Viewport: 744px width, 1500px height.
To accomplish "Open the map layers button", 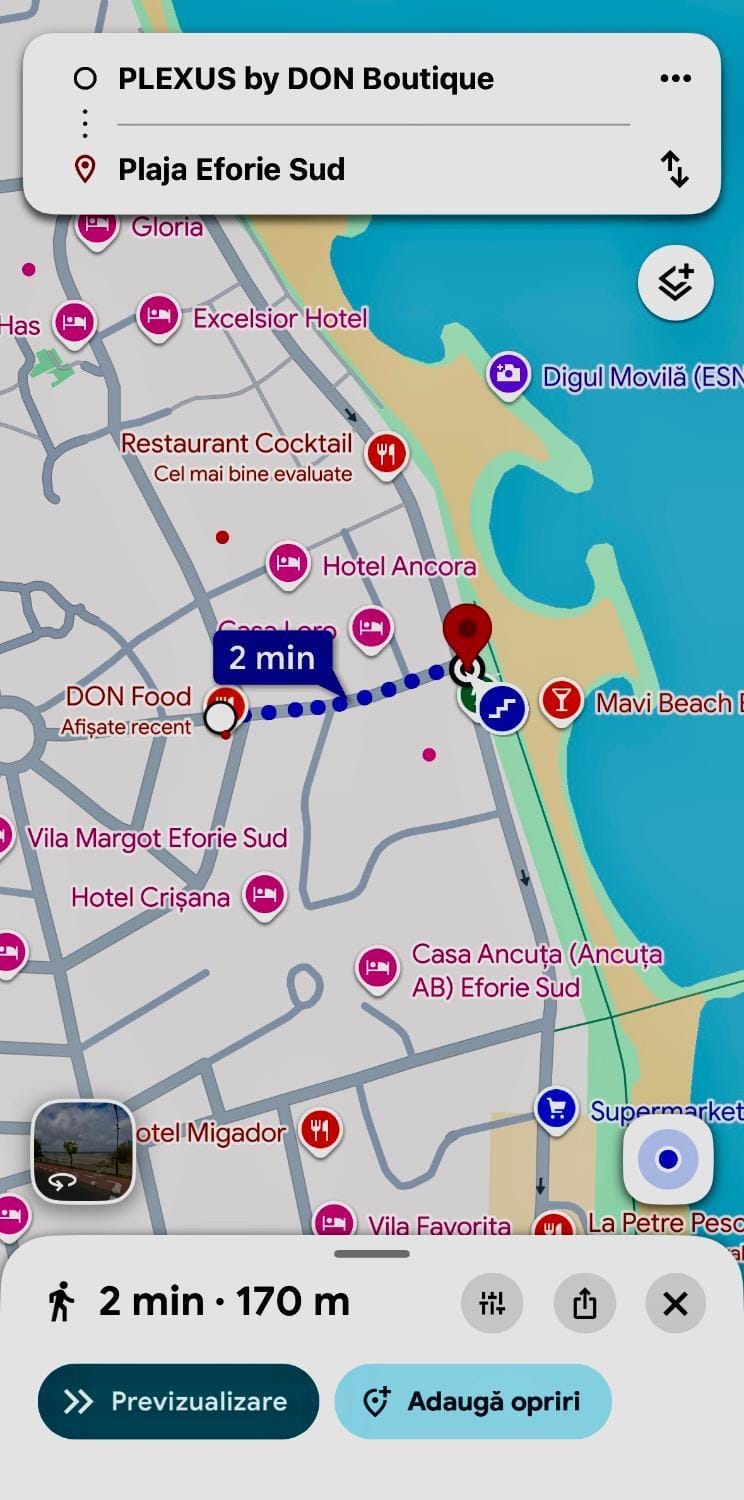I will click(x=676, y=283).
